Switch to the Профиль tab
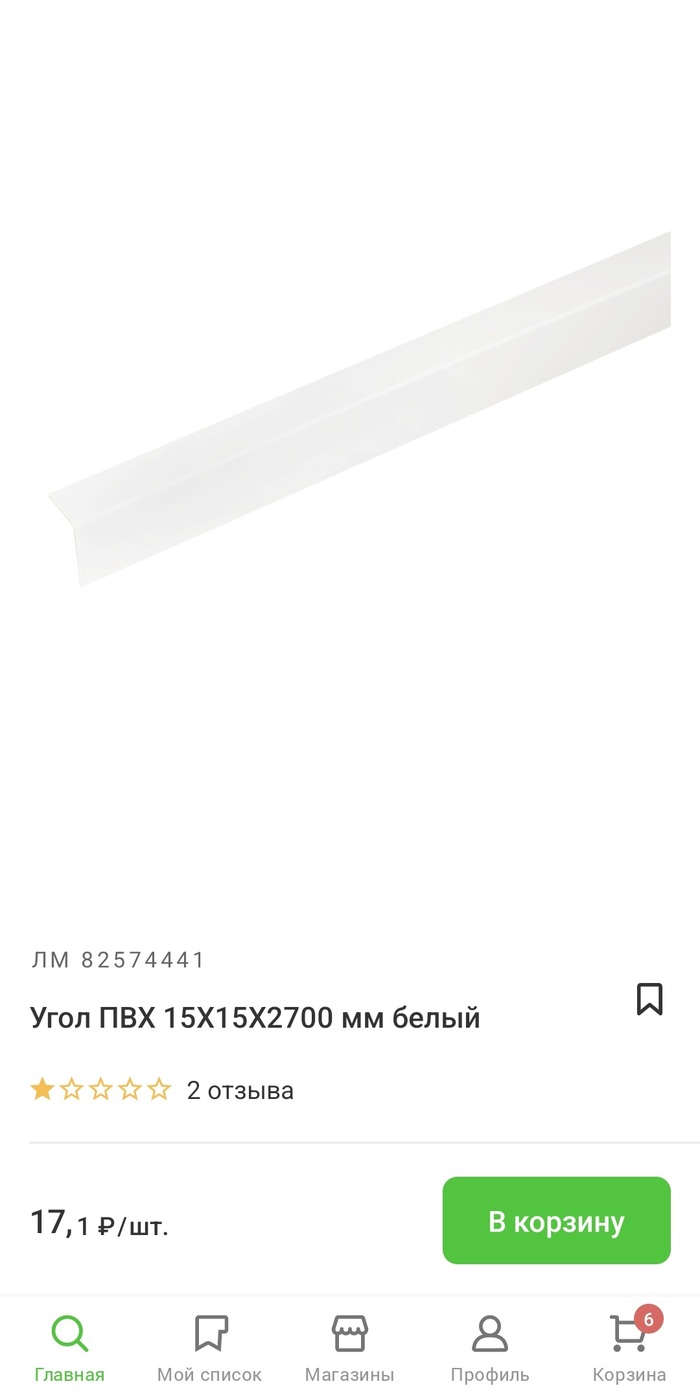This screenshot has width=700, height=1399. tap(489, 1348)
